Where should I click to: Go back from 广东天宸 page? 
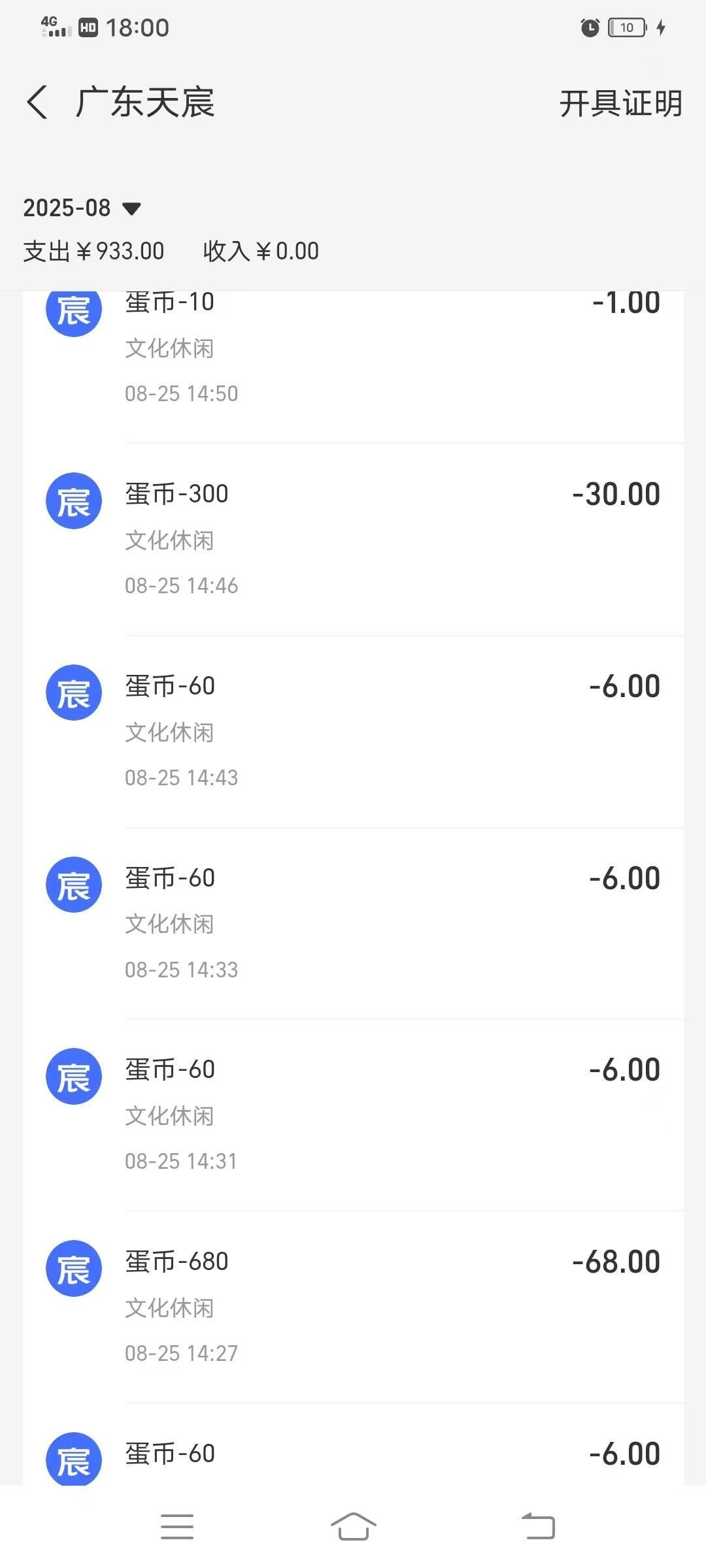pyautogui.click(x=37, y=103)
